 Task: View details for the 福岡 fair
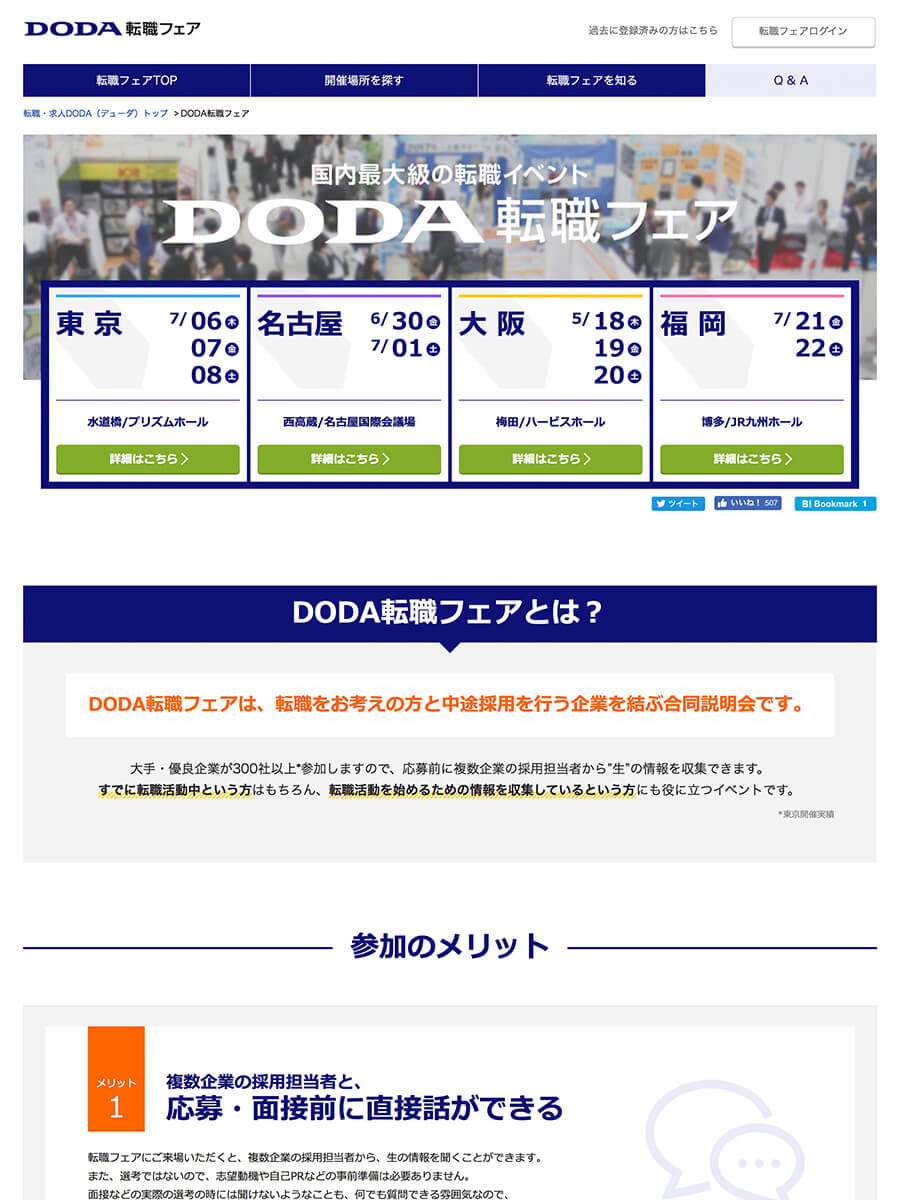pyautogui.click(x=752, y=459)
